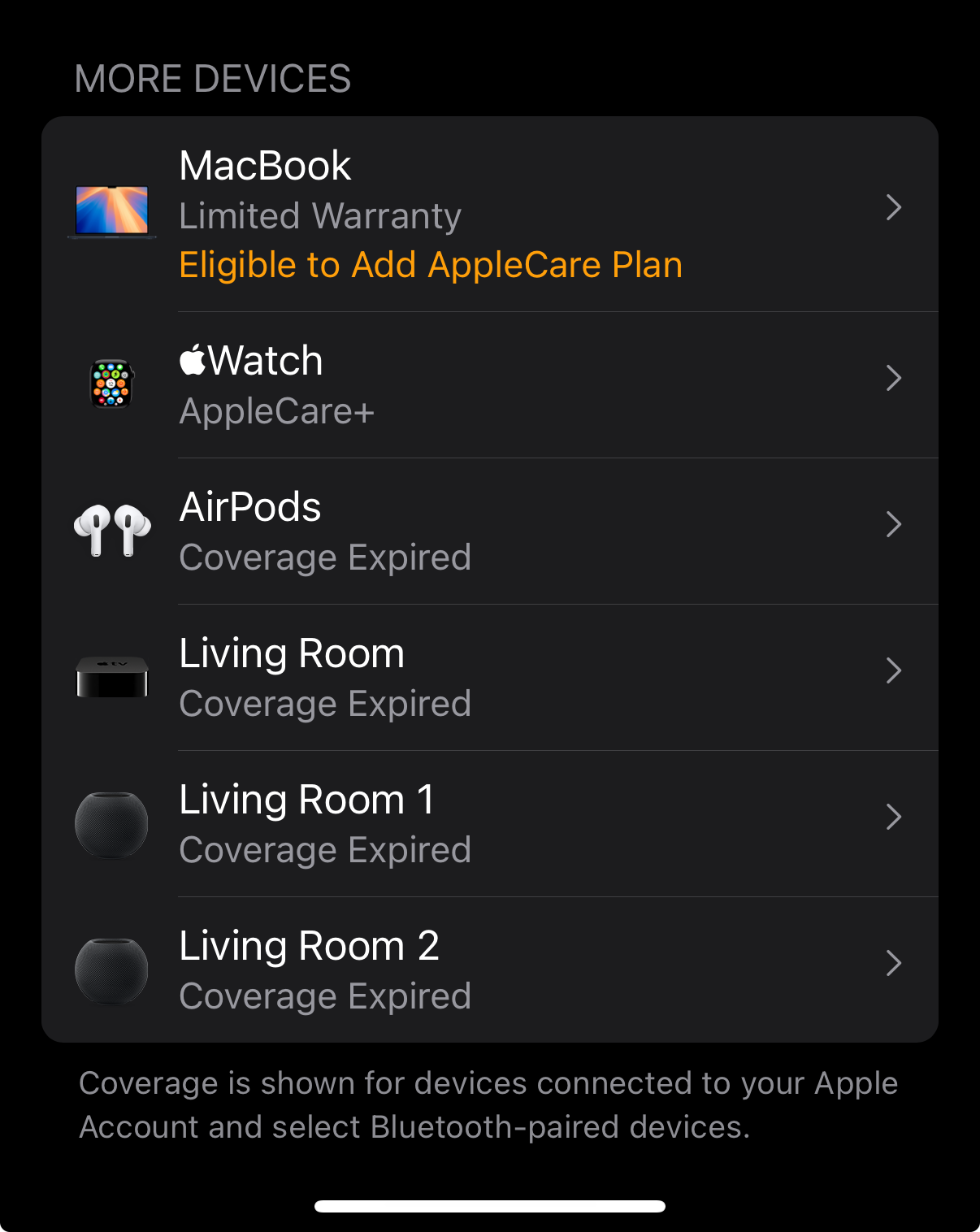Open the AirPods coverage row
Image resolution: width=980 pixels, height=1232 pixels.
tap(489, 531)
